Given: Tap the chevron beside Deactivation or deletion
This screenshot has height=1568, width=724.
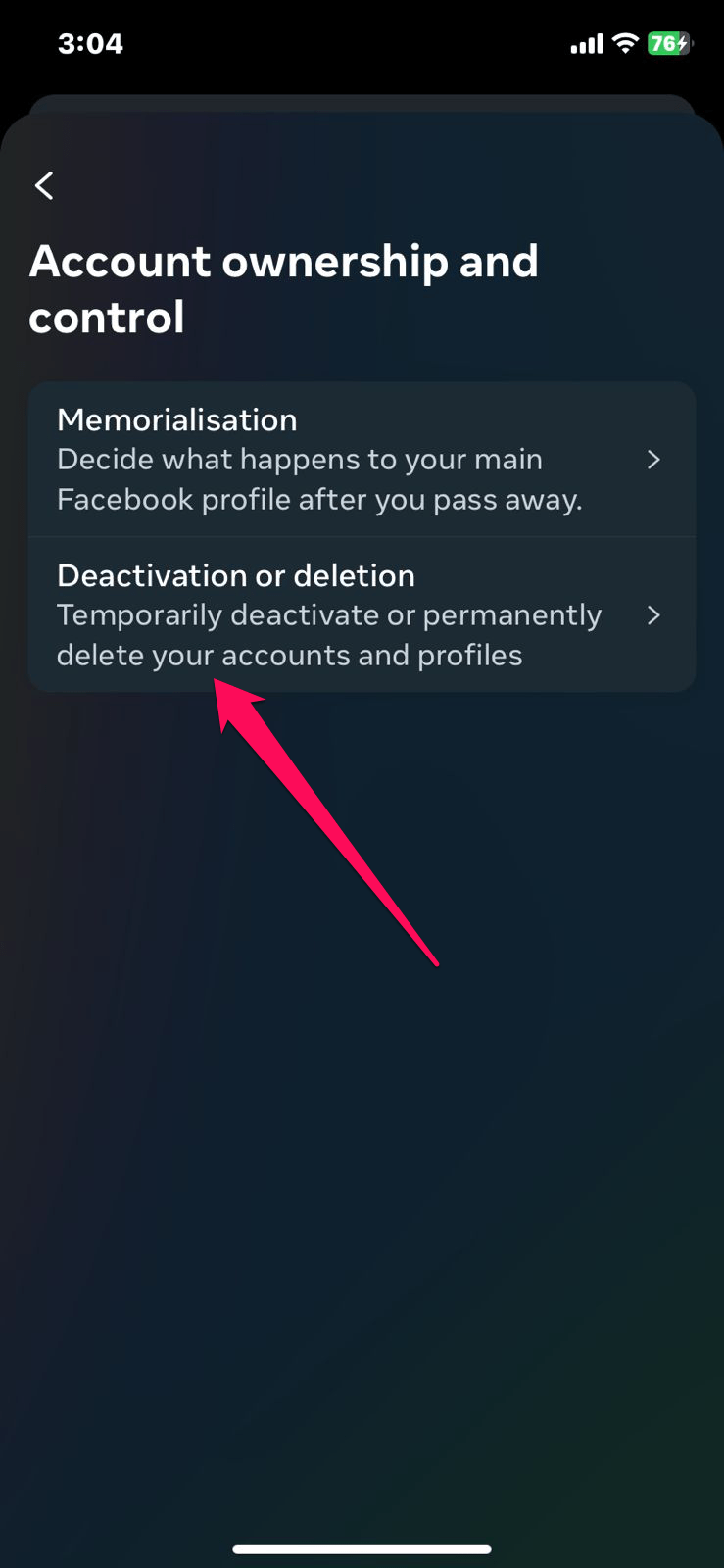Looking at the screenshot, I should [653, 615].
